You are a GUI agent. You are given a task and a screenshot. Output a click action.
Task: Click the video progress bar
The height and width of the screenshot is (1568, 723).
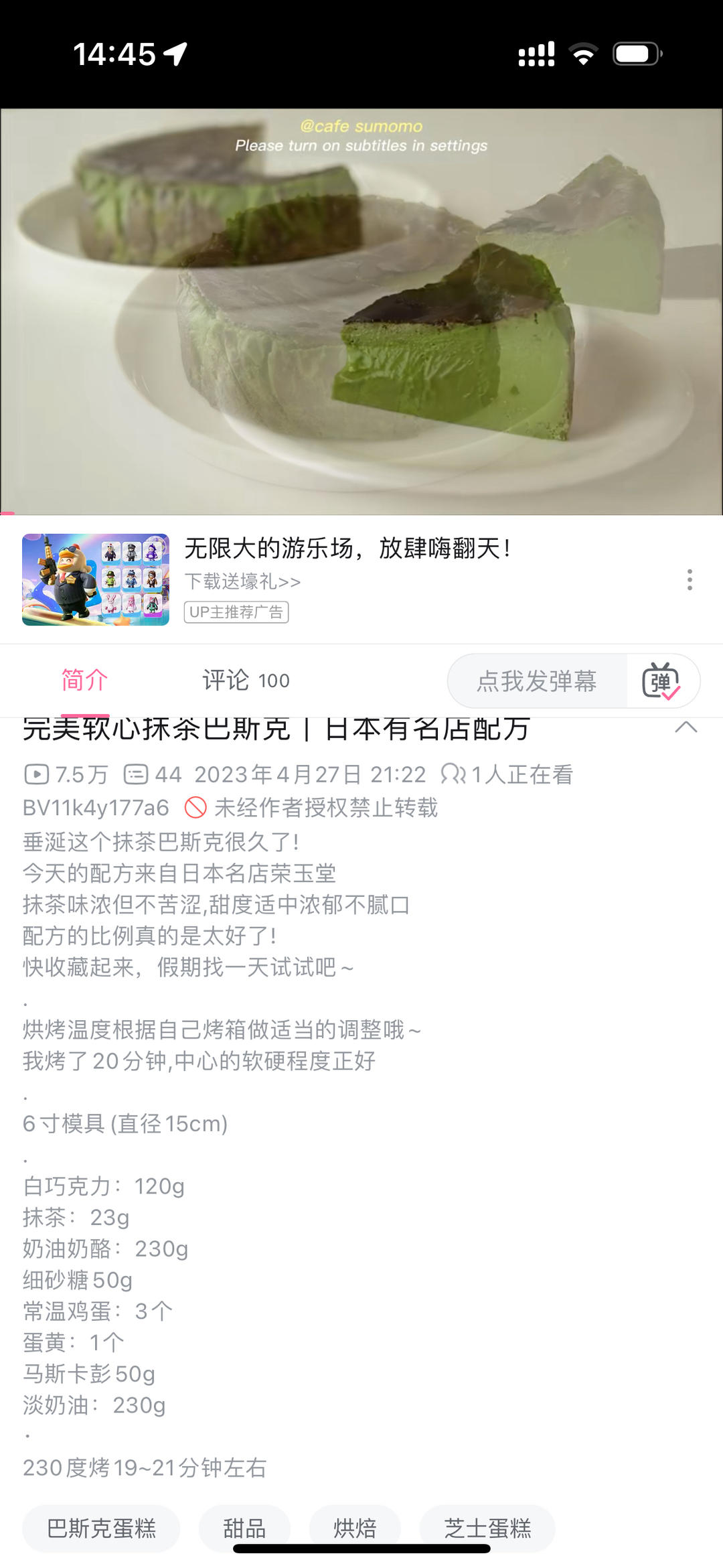361,512
